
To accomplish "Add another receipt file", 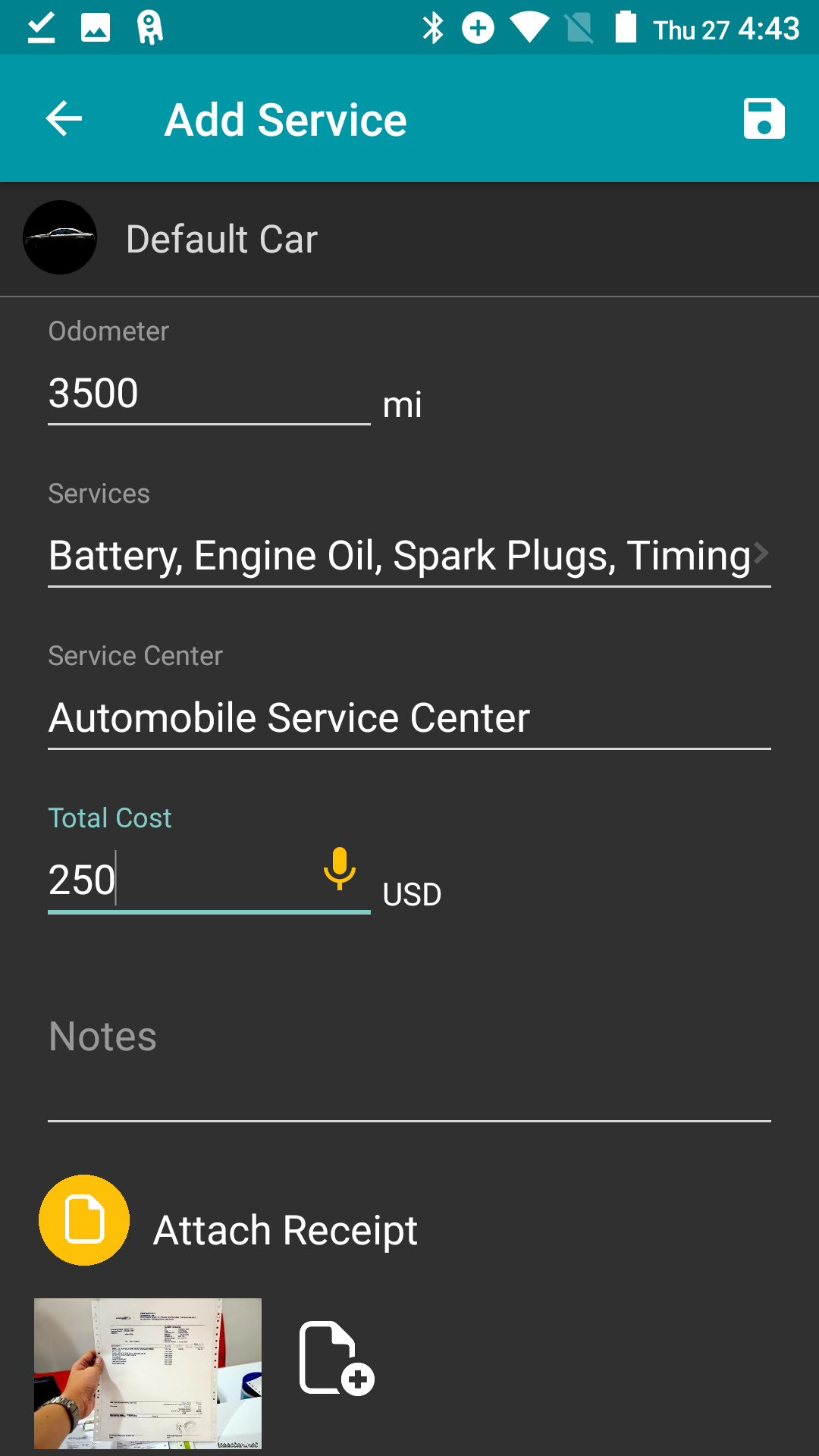I will pos(336,1358).
